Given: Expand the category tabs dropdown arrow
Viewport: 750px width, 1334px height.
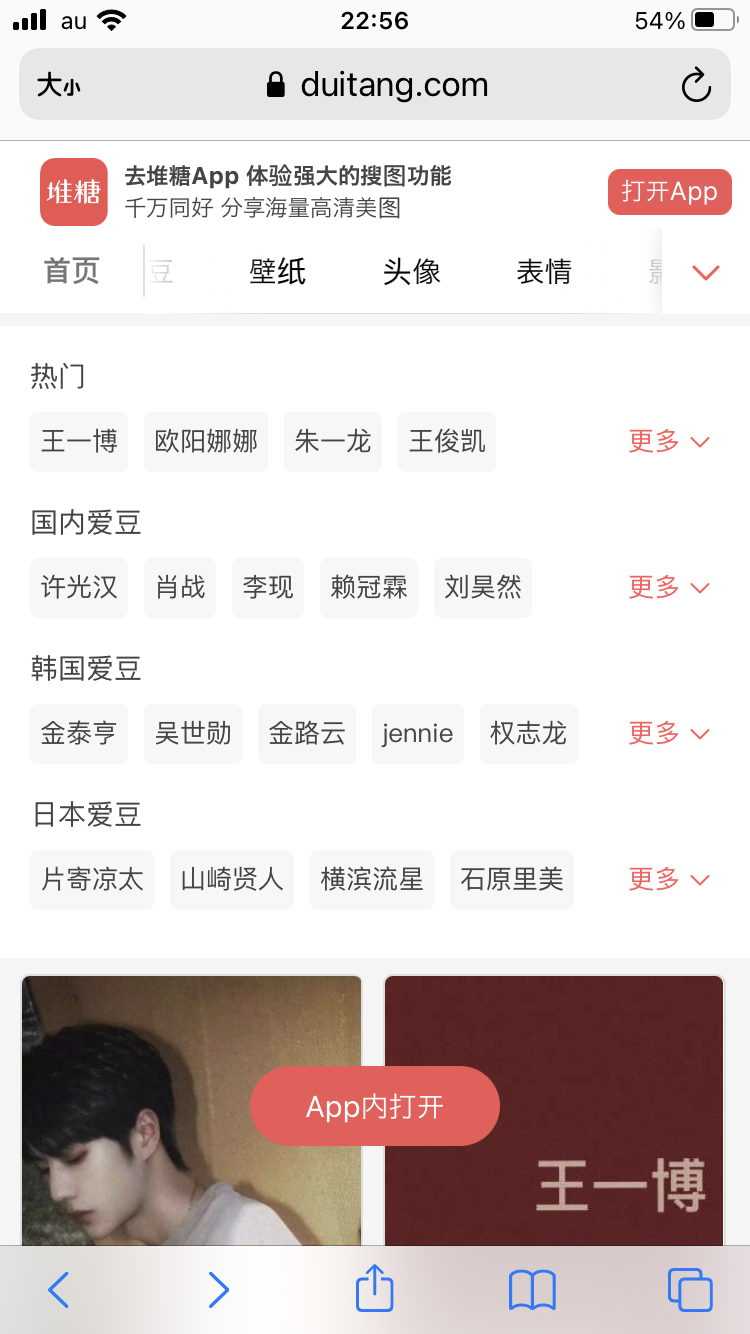Looking at the screenshot, I should (x=706, y=272).
